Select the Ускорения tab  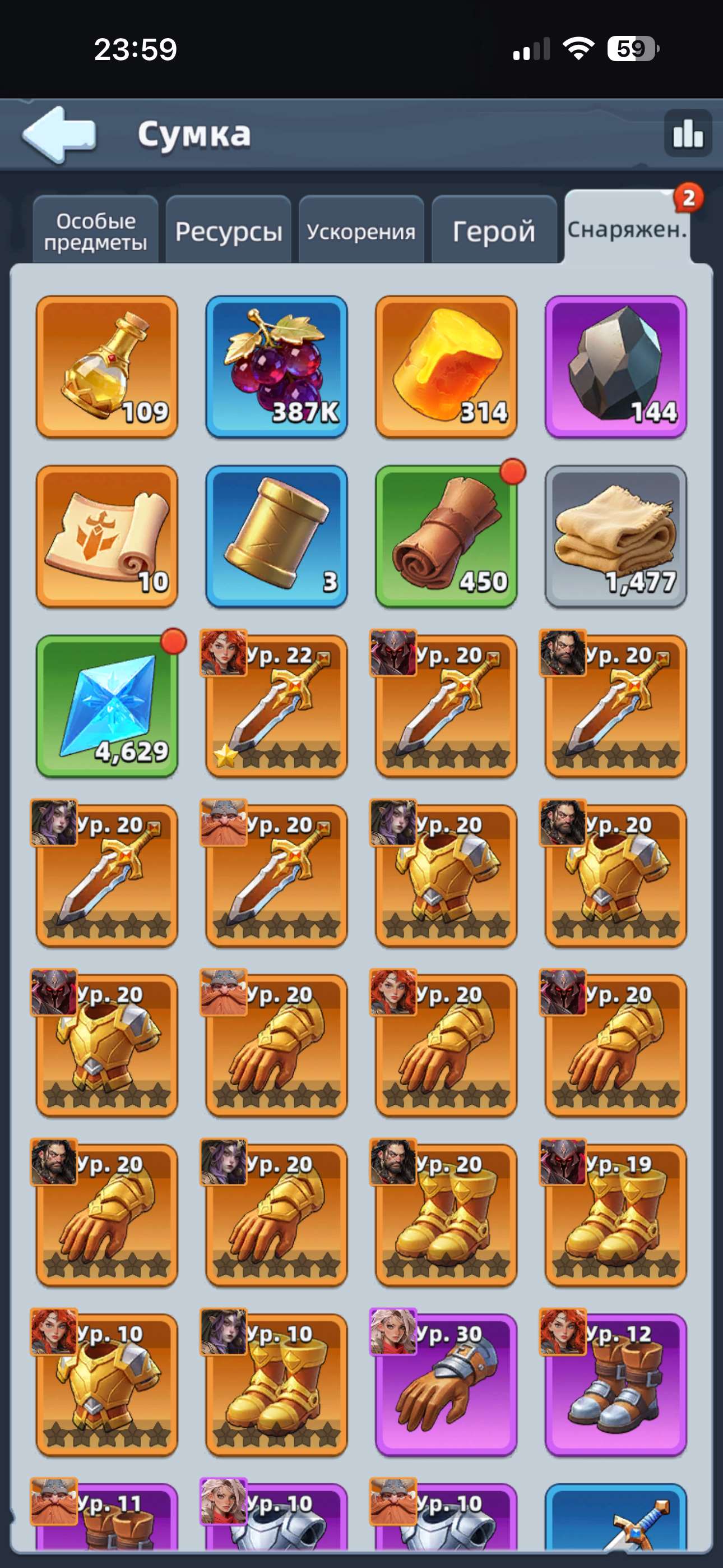[361, 230]
